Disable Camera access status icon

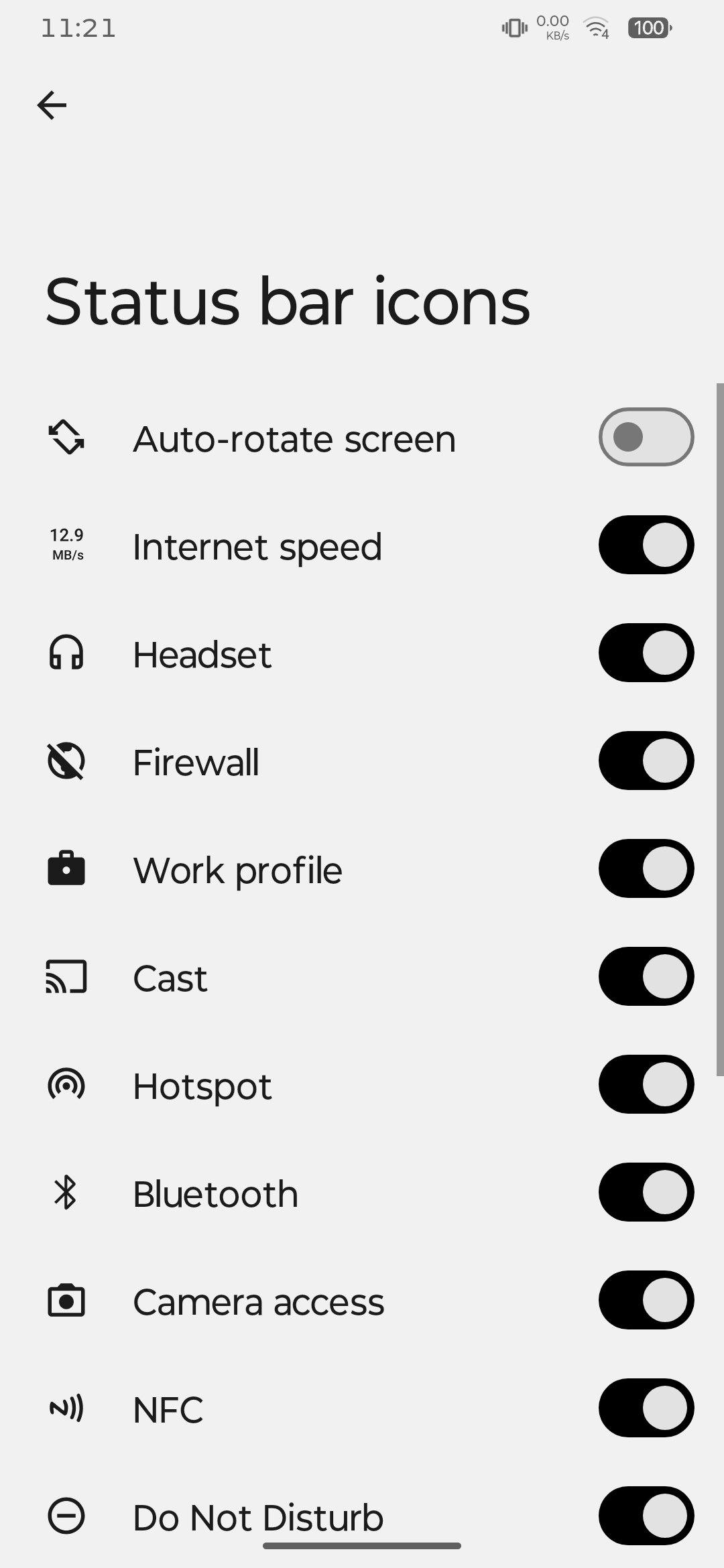(646, 1300)
